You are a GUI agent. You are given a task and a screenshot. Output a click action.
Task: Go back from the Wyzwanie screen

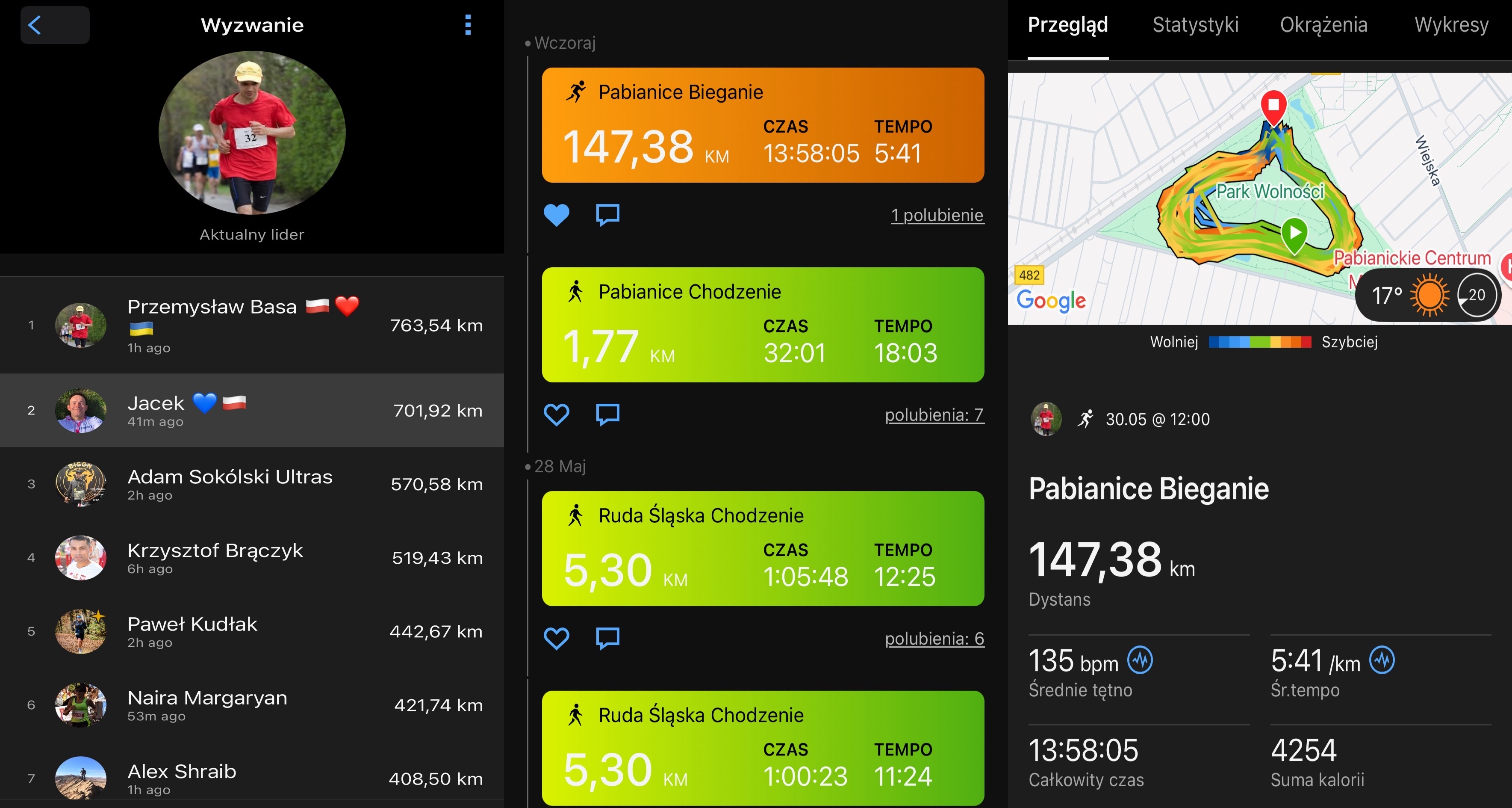click(54, 25)
